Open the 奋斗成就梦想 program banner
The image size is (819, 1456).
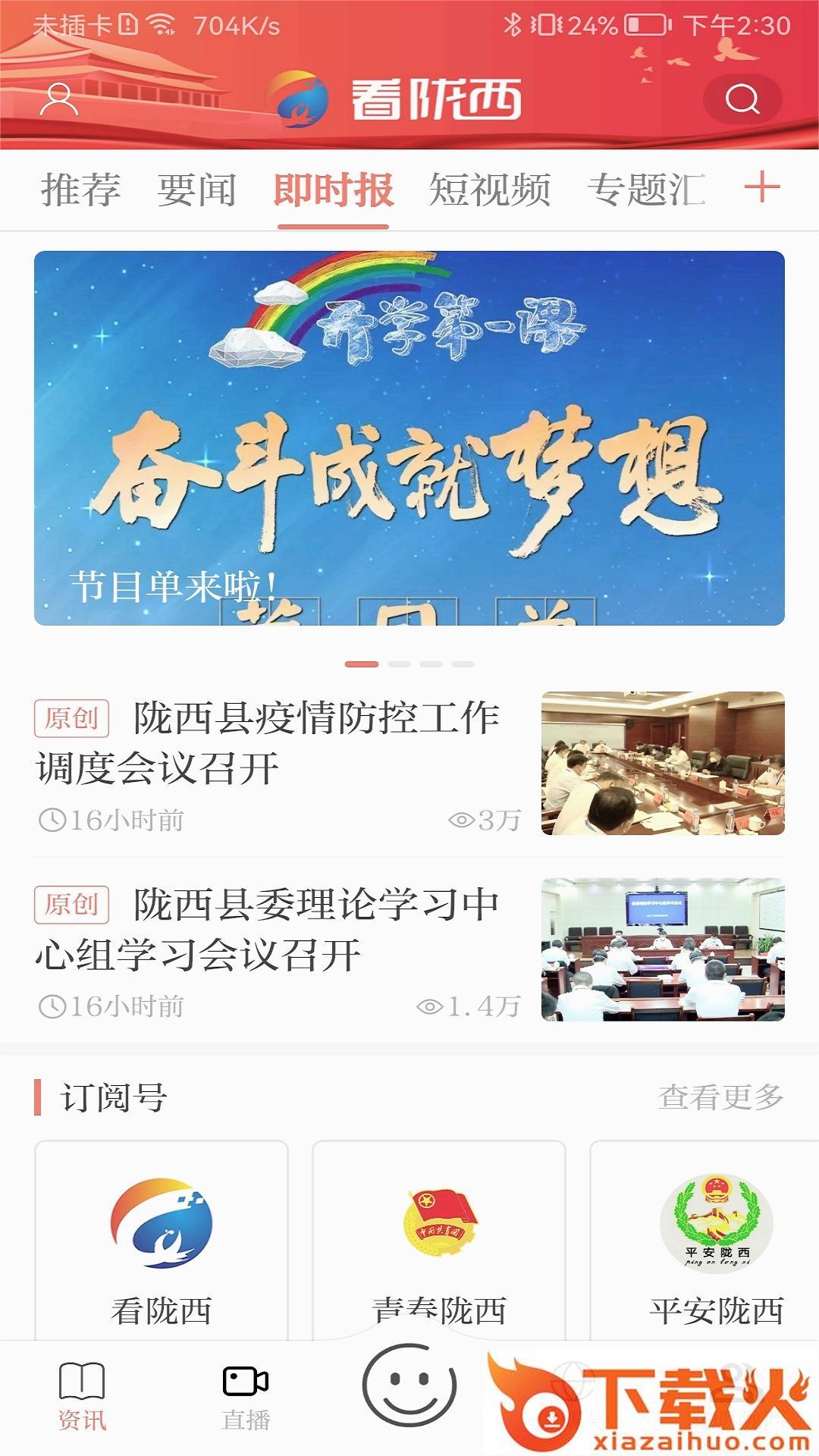pos(409,438)
